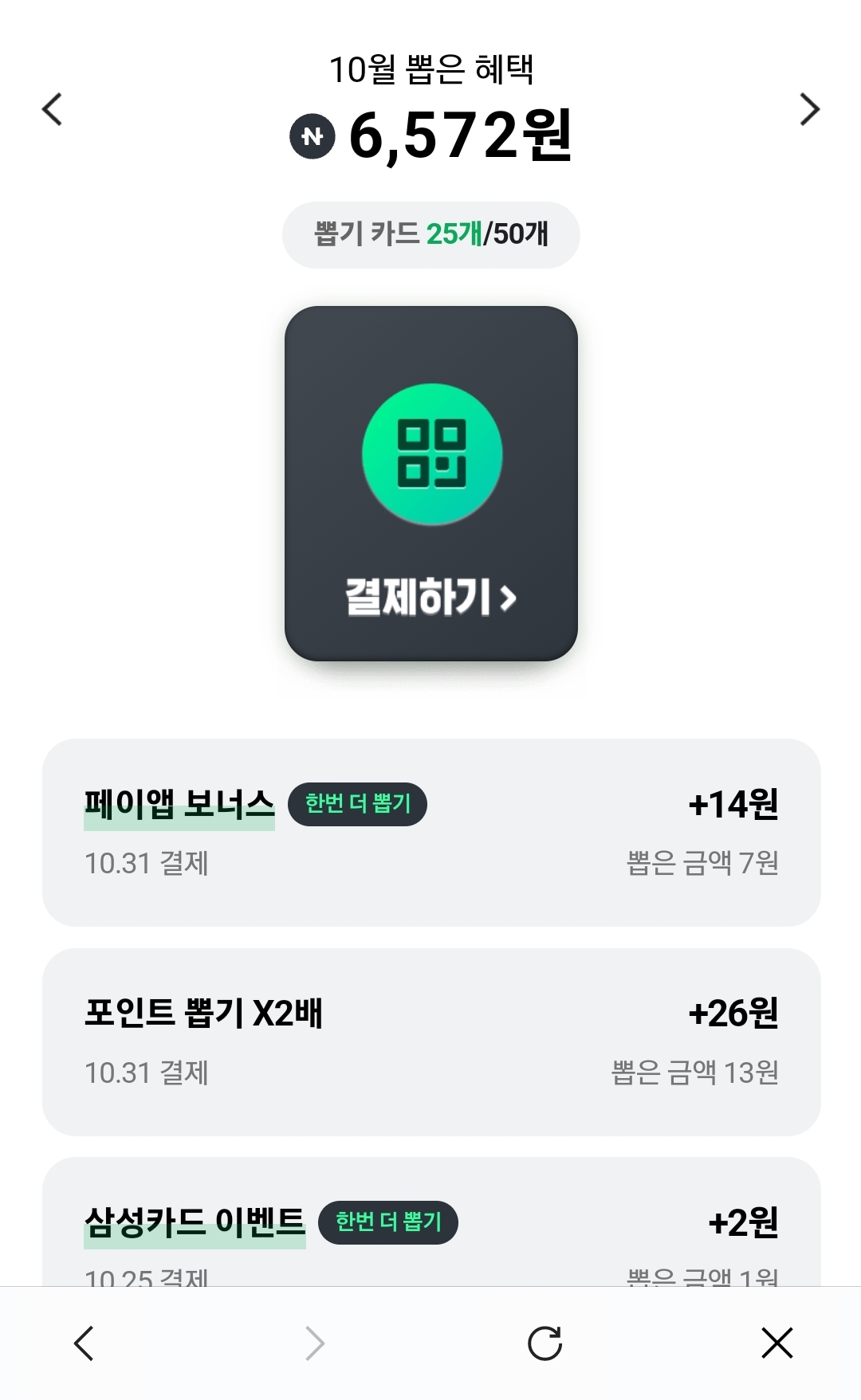Tap 한번 더 뽑기 on 삼성카드 이벤트
This screenshot has width=861, height=1400.
[387, 1222]
